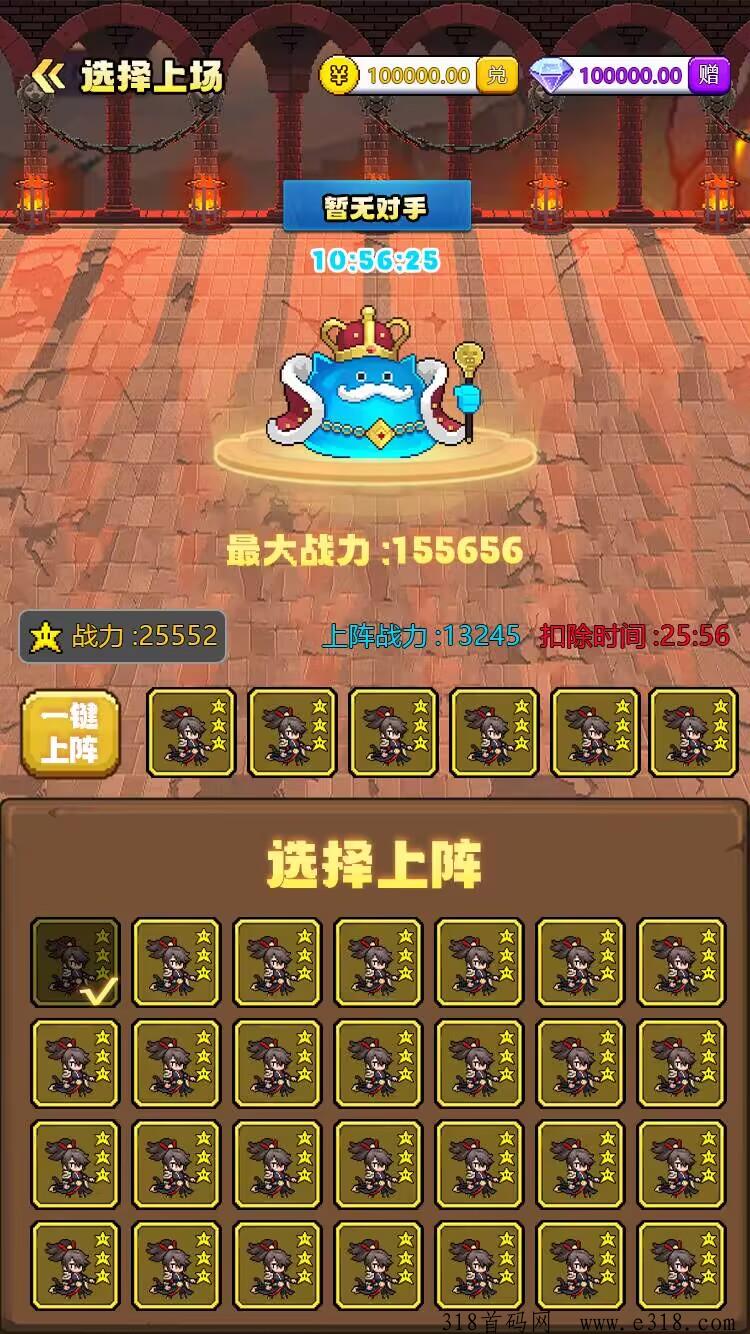750x1334 pixels.
Task: Auto-fill the lineup with 一键上阵
Action: (x=70, y=734)
